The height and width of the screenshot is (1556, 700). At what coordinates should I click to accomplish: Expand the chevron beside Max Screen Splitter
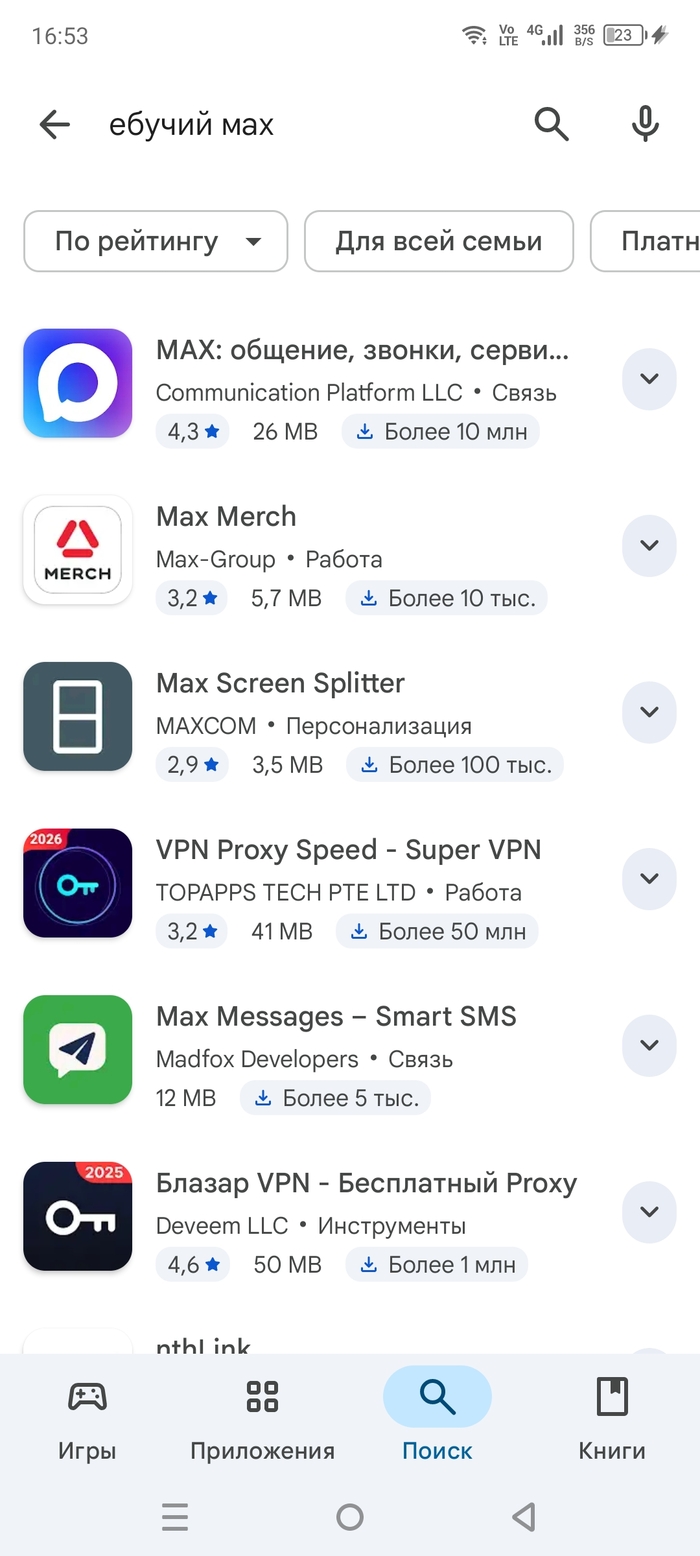(x=649, y=712)
